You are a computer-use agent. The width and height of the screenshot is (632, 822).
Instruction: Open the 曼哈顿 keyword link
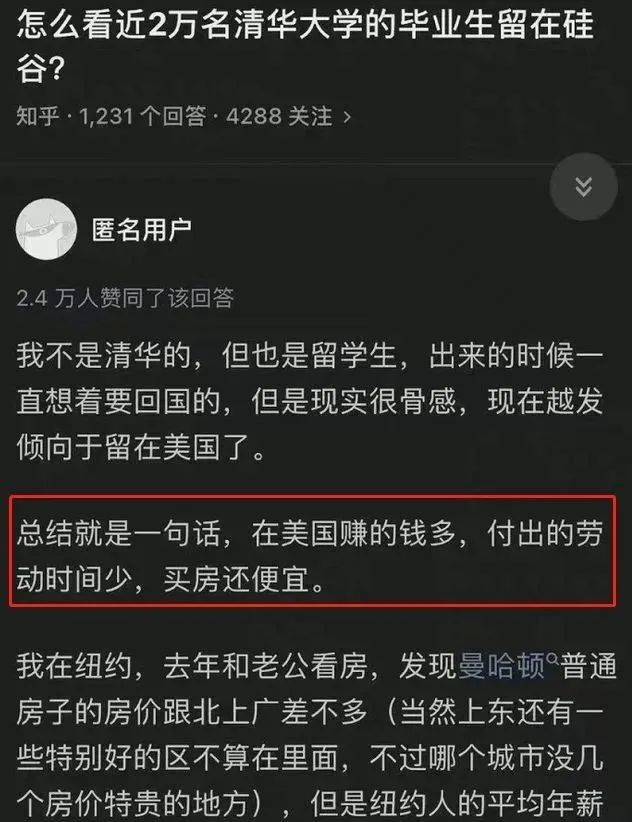(x=501, y=662)
